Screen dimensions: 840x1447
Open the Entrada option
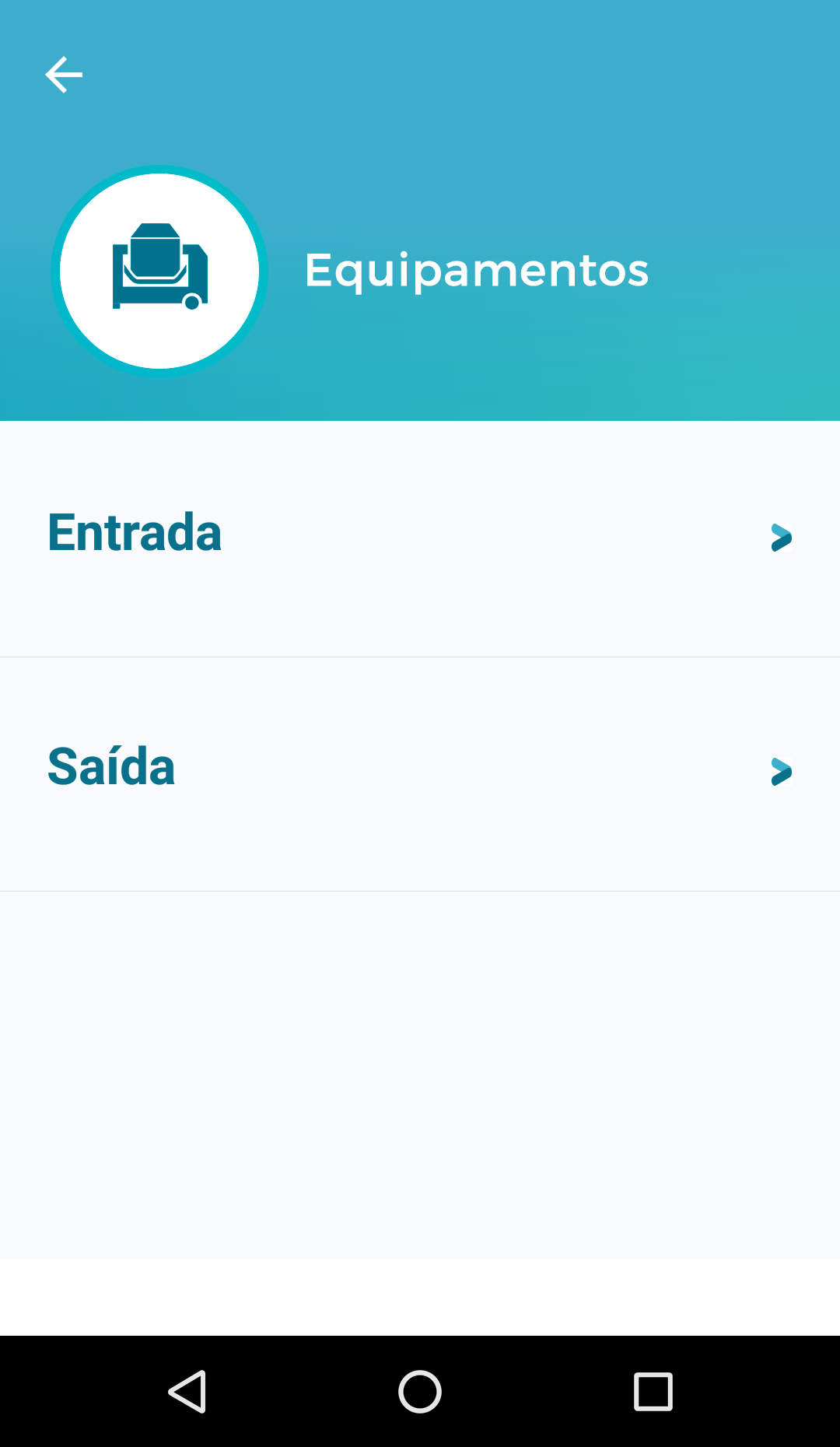(x=420, y=537)
